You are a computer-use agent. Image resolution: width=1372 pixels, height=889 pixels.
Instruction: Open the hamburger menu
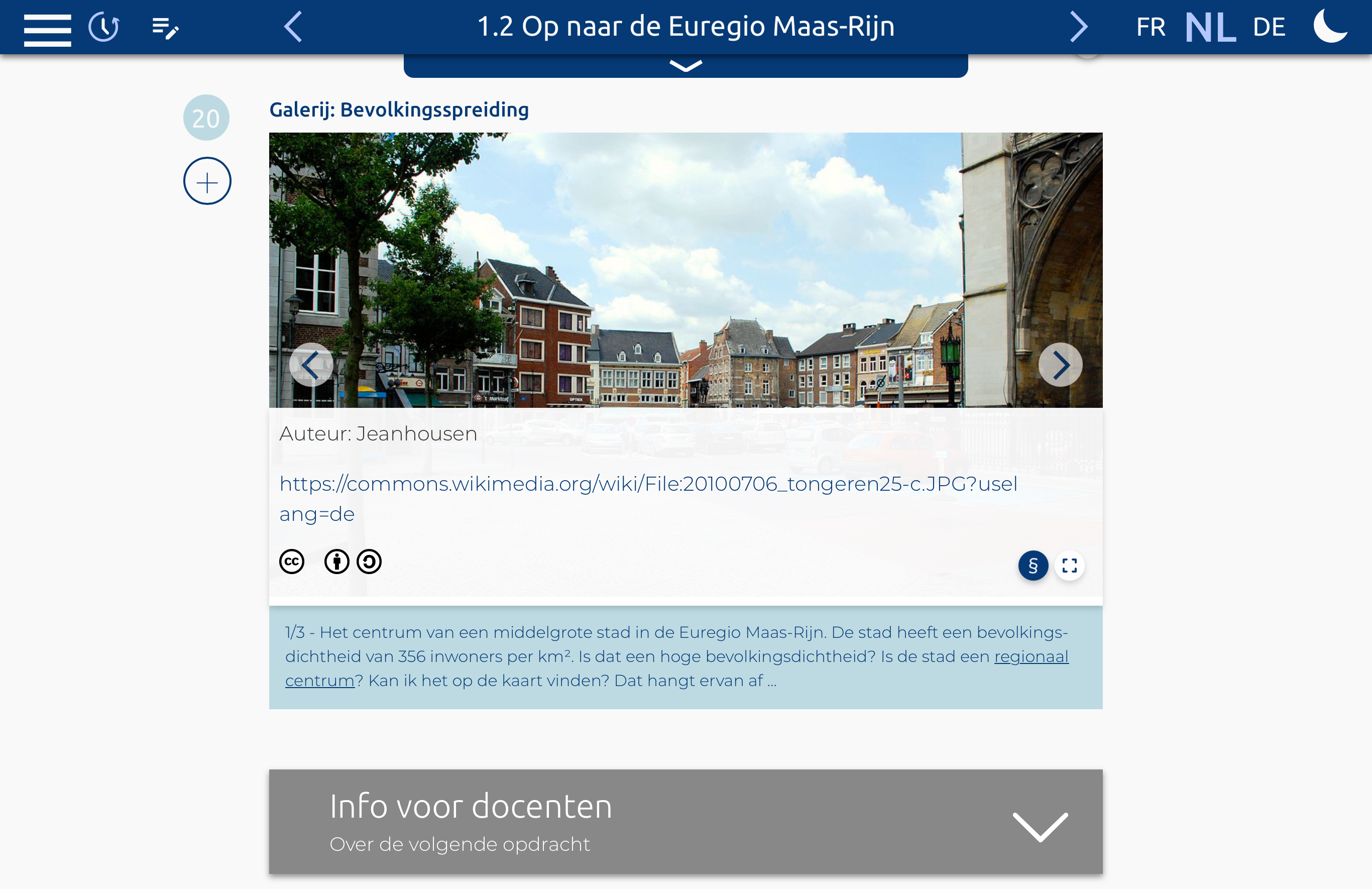click(47, 28)
